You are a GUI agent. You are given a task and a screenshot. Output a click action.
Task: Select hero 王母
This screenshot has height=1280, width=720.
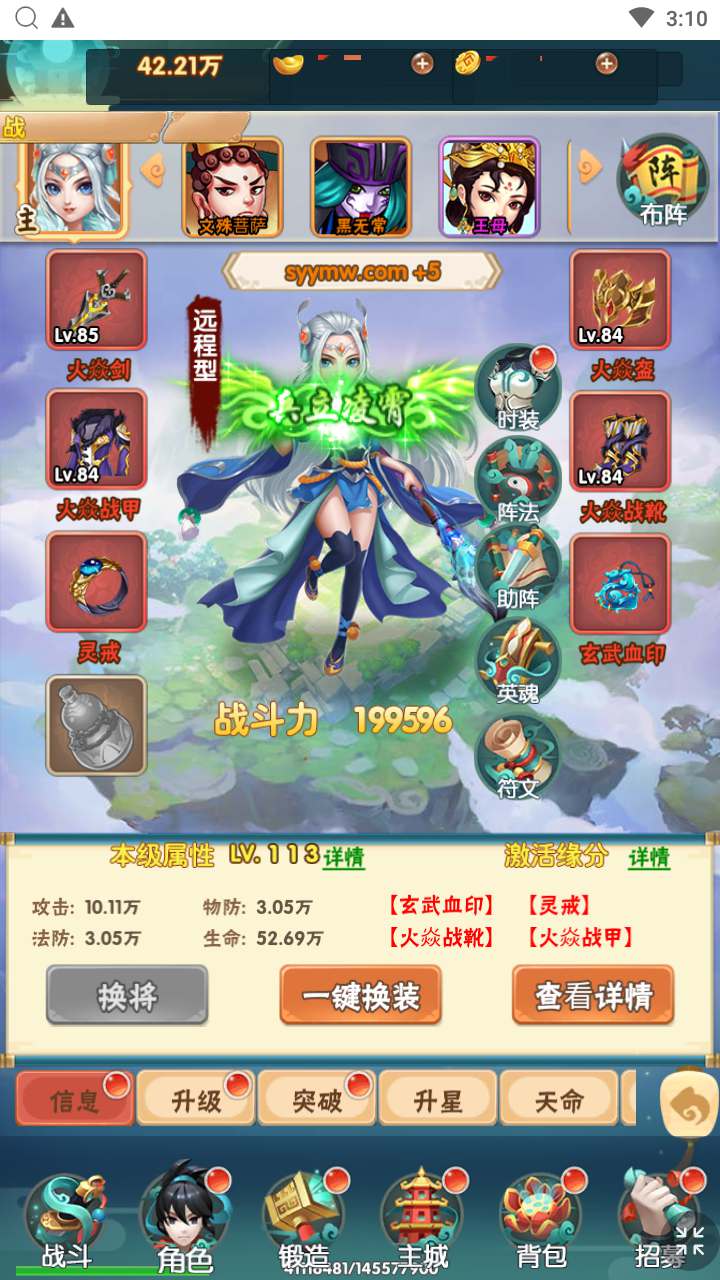[489, 186]
